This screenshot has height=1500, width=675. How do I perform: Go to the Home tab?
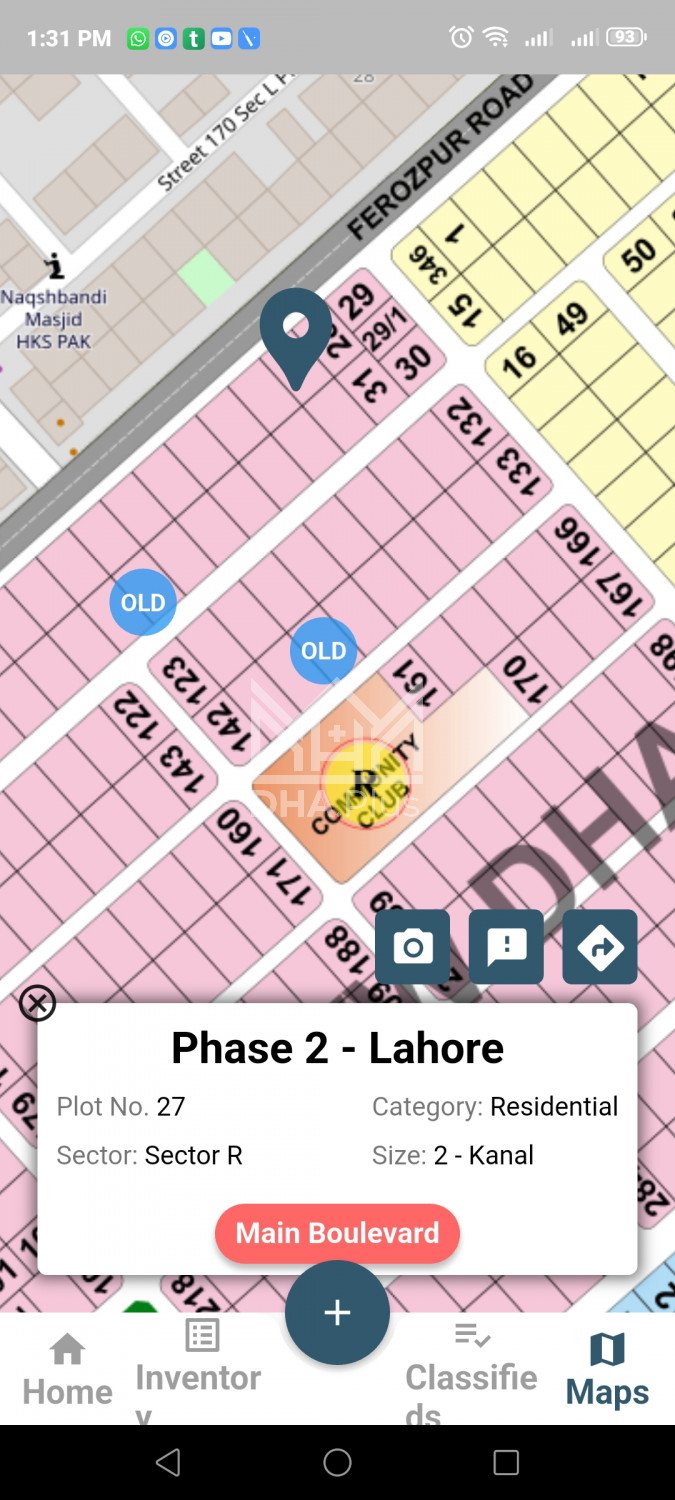point(67,1372)
